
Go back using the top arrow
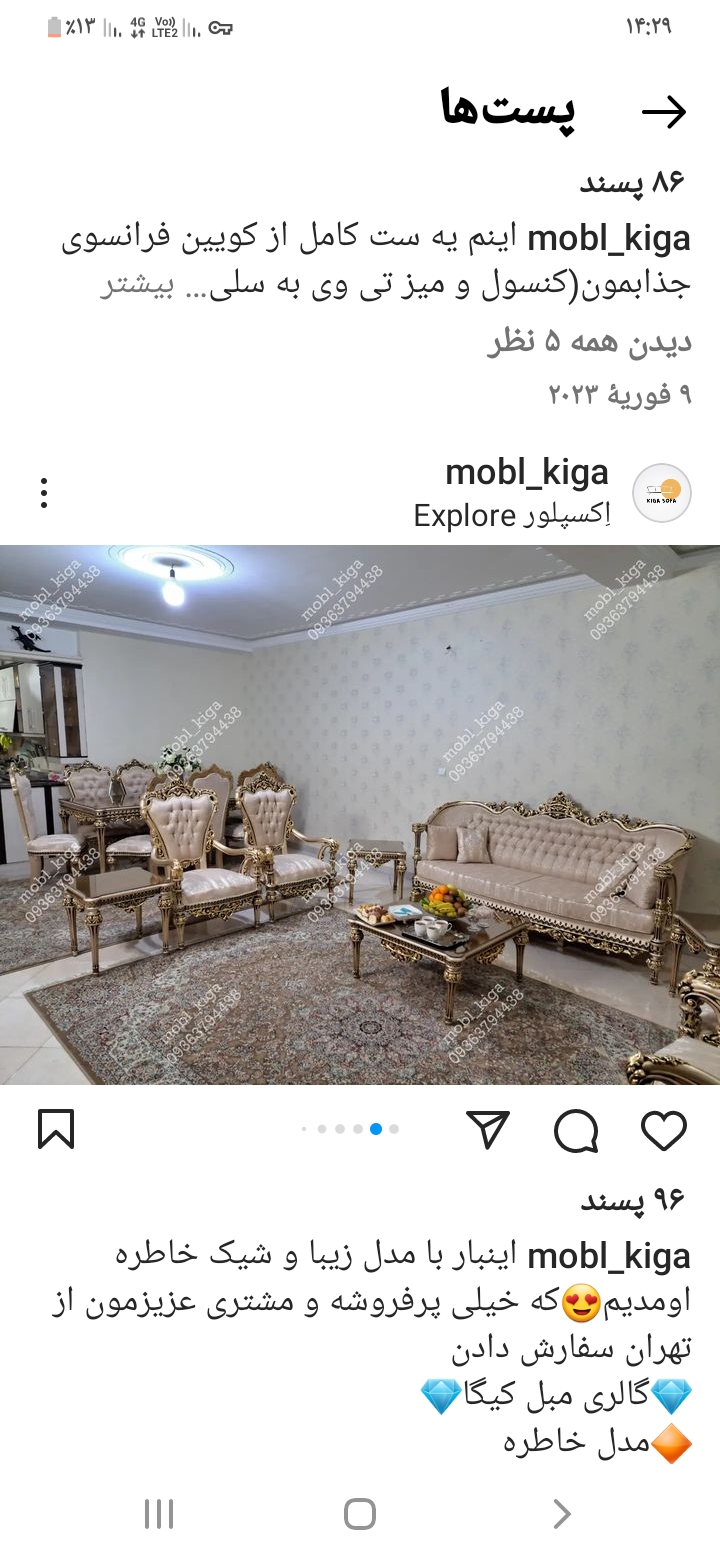(664, 113)
